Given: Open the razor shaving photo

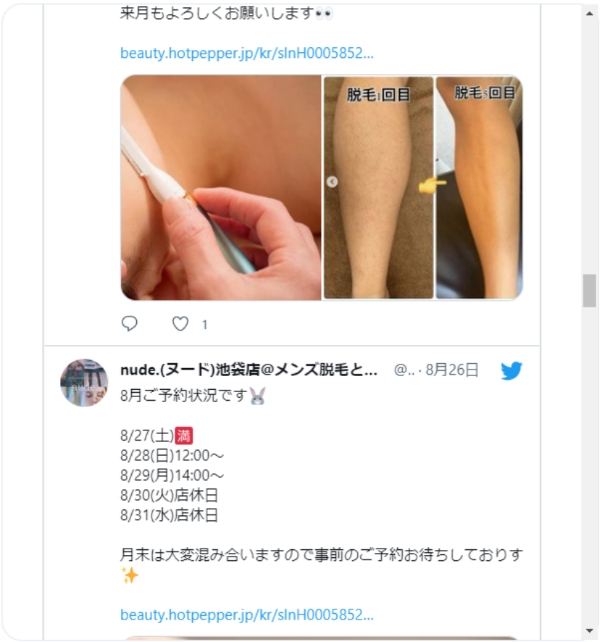Looking at the screenshot, I should pos(221,187).
